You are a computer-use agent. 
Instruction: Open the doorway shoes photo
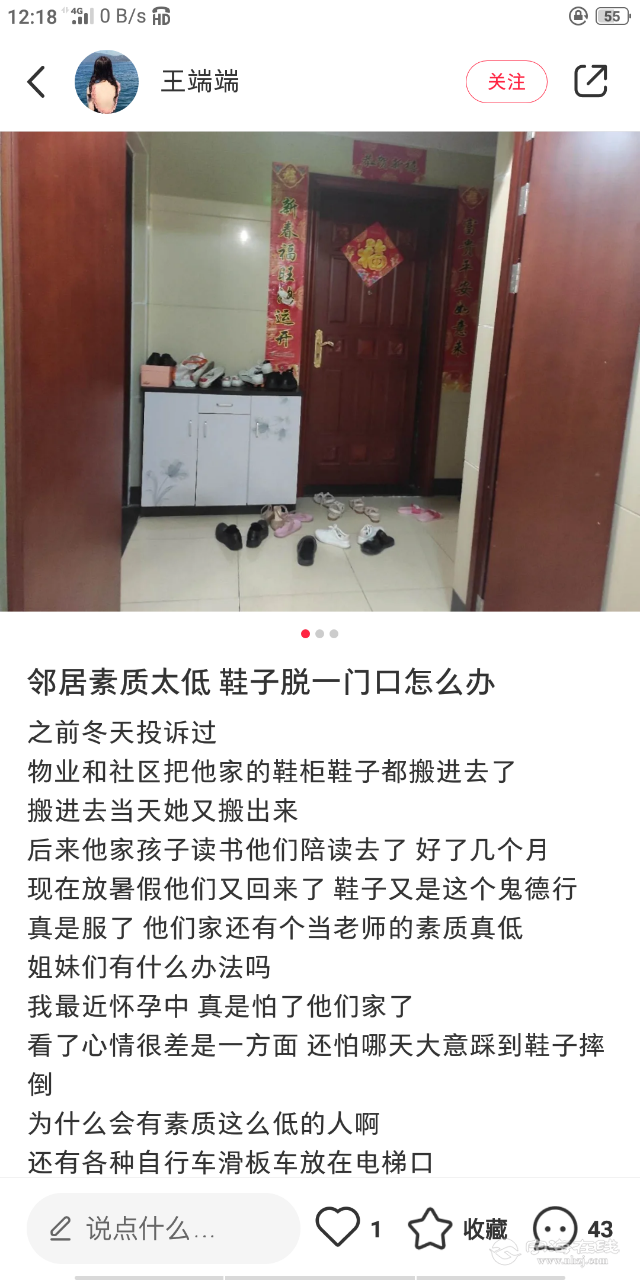pyautogui.click(x=320, y=370)
